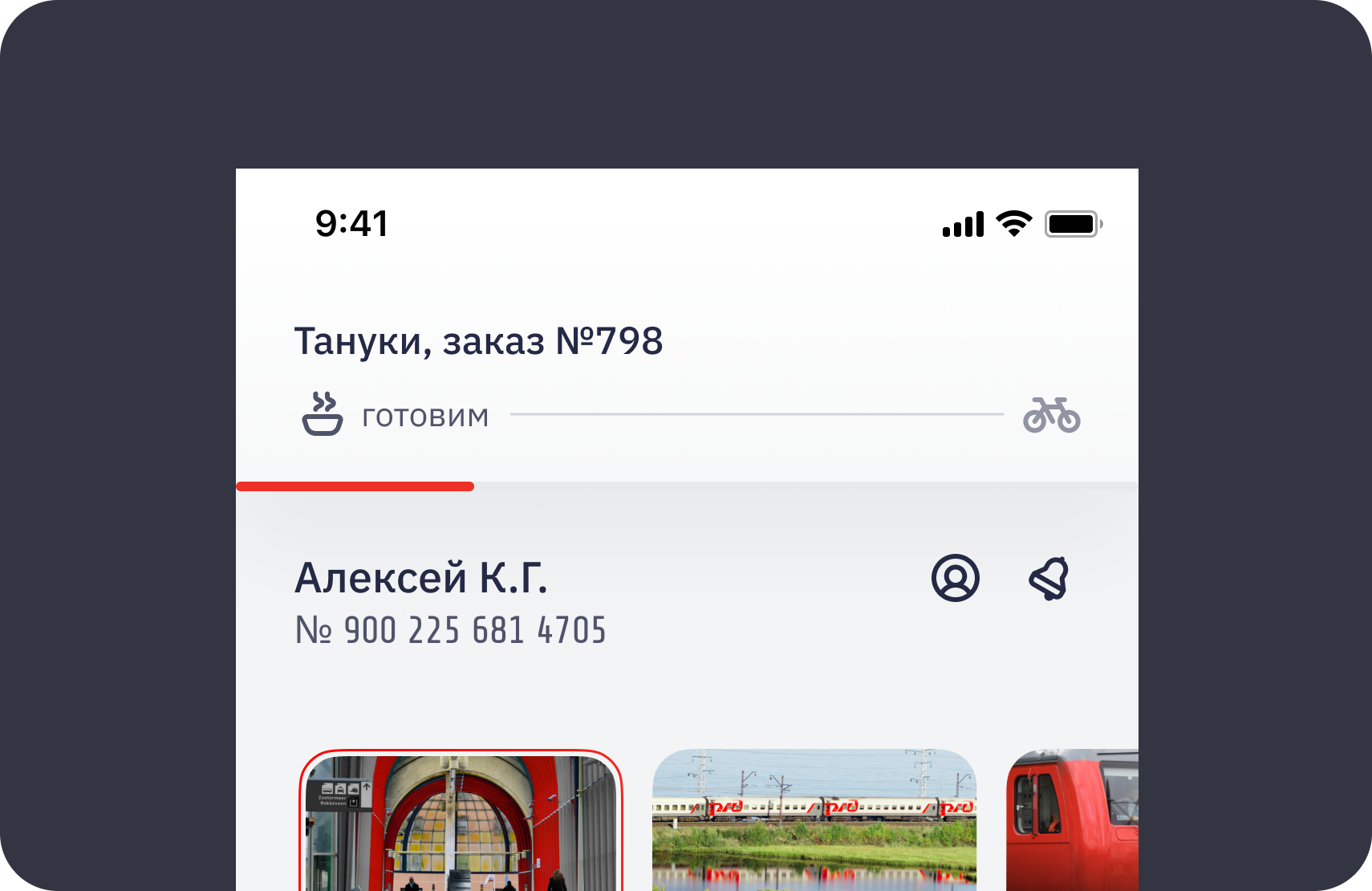
Task: Open the user profile icon
Action: click(955, 578)
